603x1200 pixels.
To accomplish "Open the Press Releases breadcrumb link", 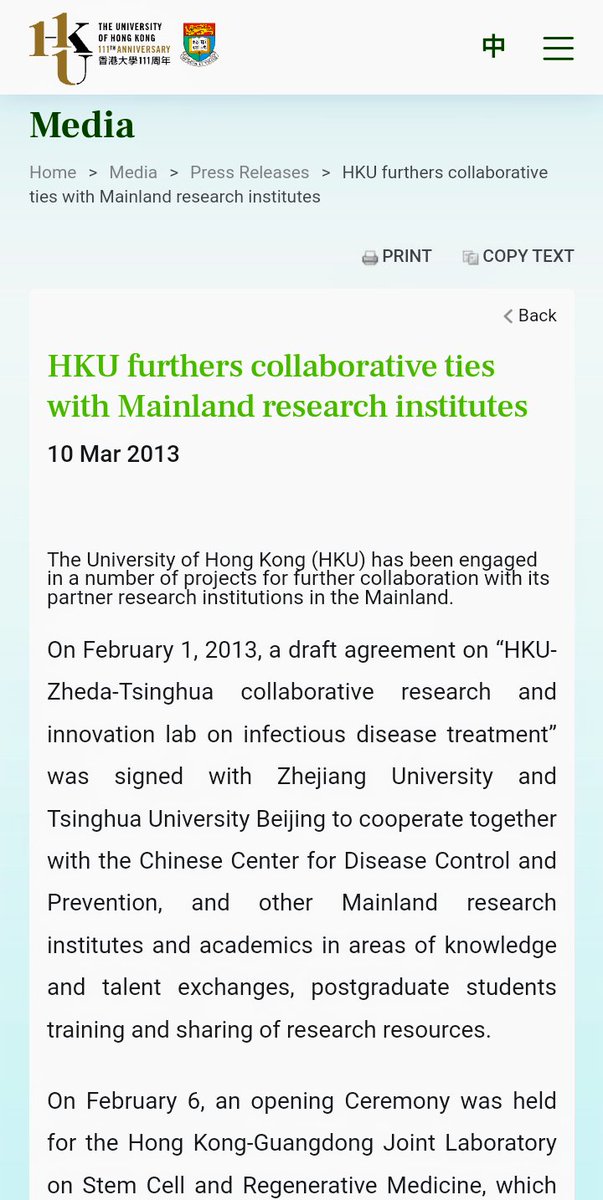I will click(x=250, y=172).
